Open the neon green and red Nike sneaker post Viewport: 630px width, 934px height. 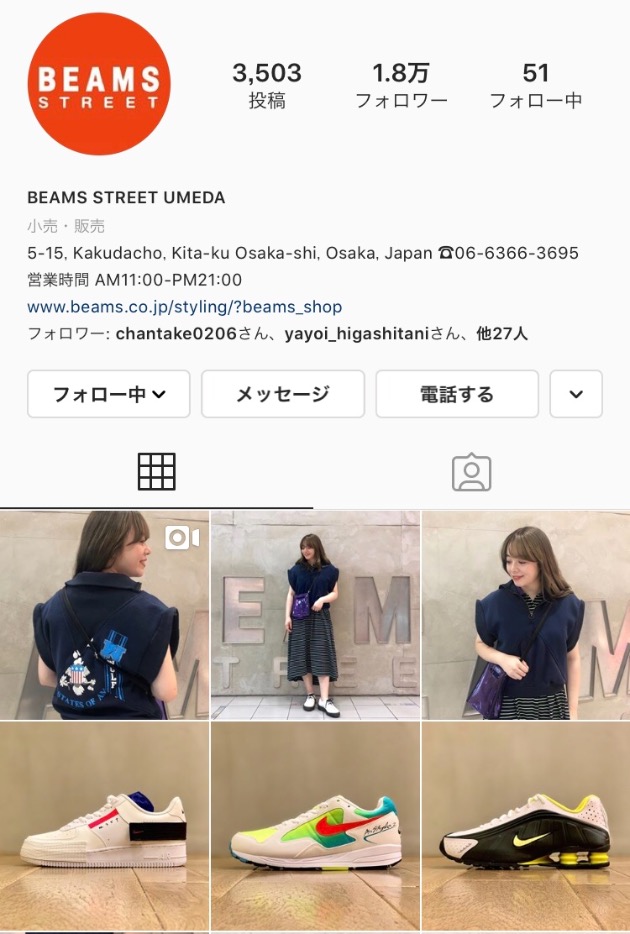pos(315,827)
